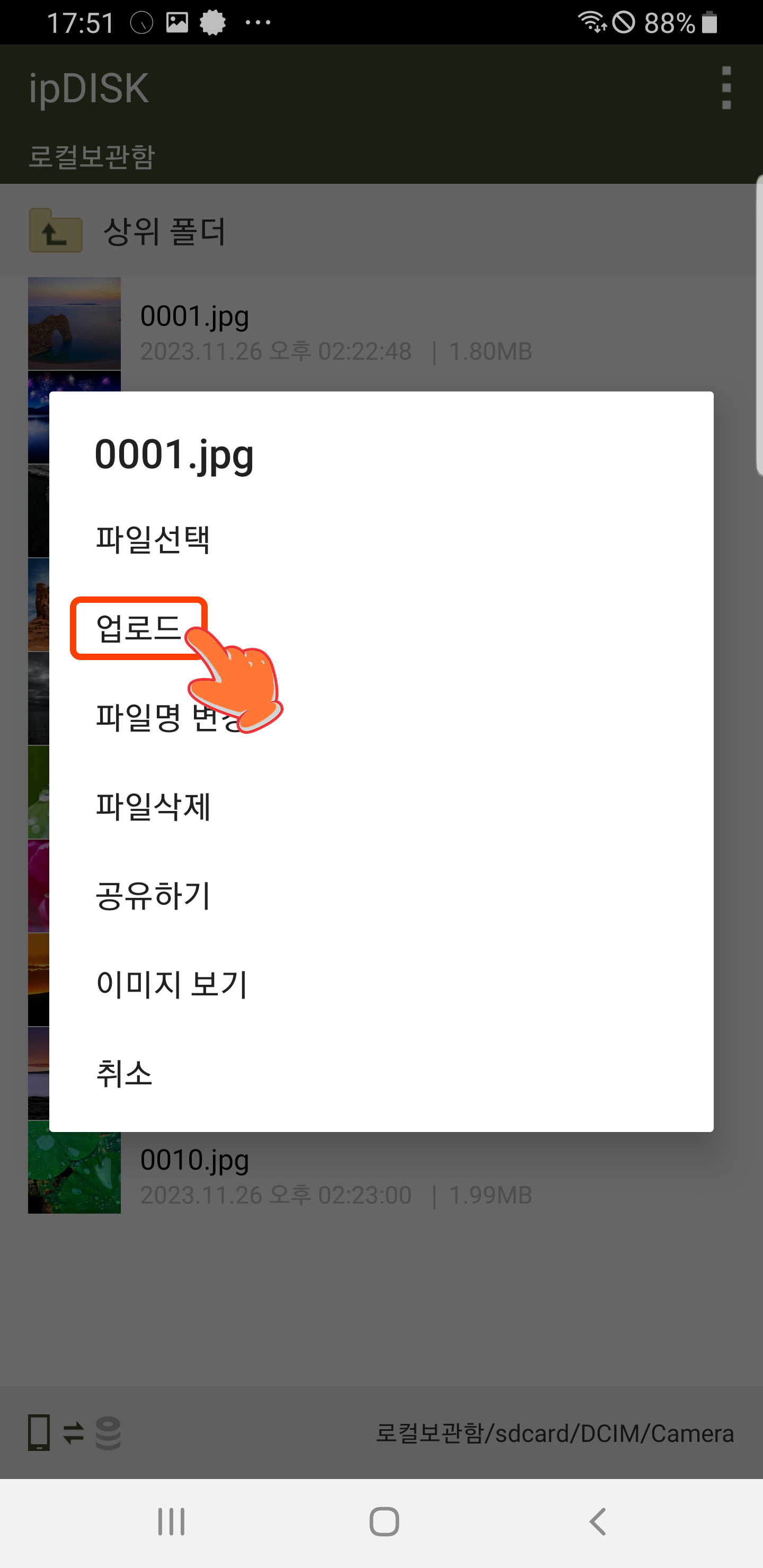Choose 파일명 변경 to rename the file

click(x=381, y=716)
